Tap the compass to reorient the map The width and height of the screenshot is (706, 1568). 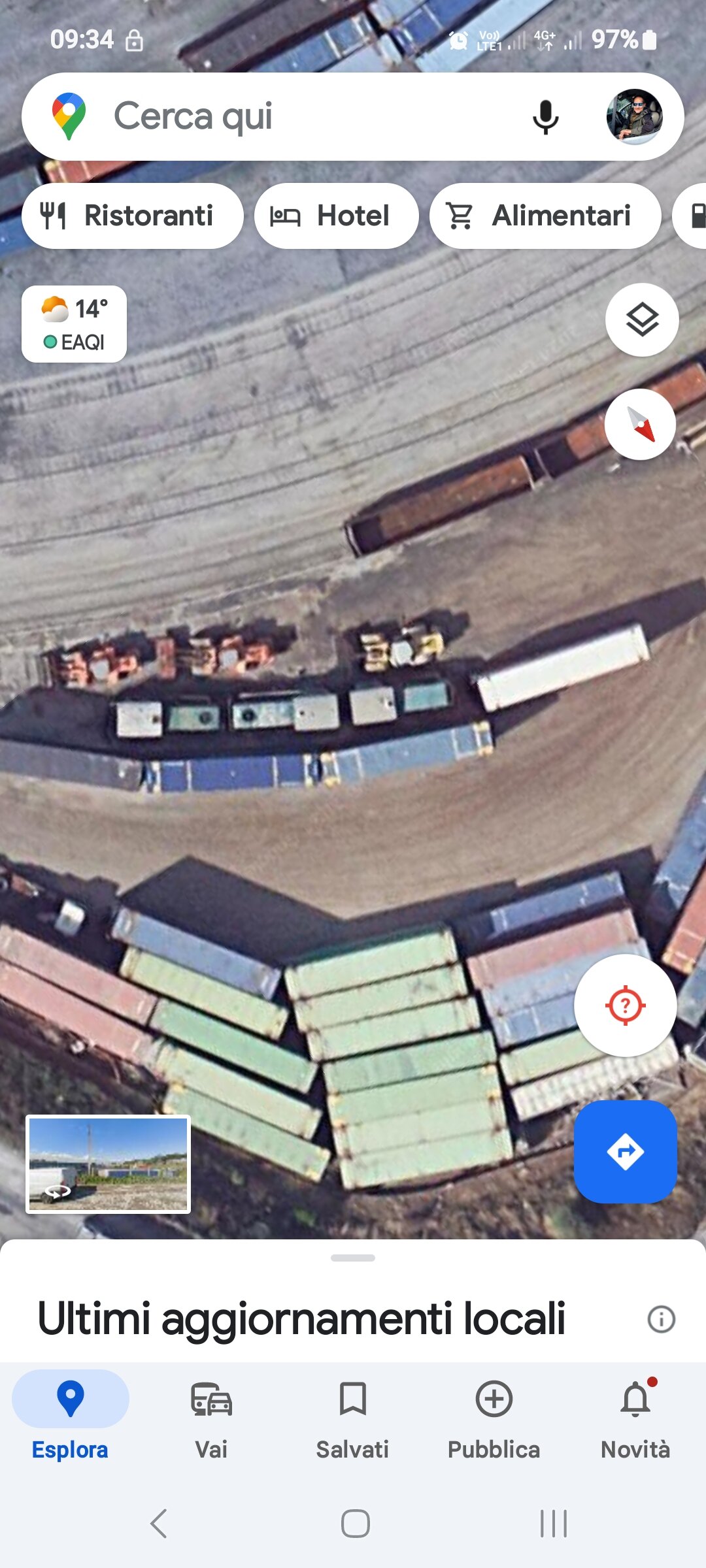641,425
